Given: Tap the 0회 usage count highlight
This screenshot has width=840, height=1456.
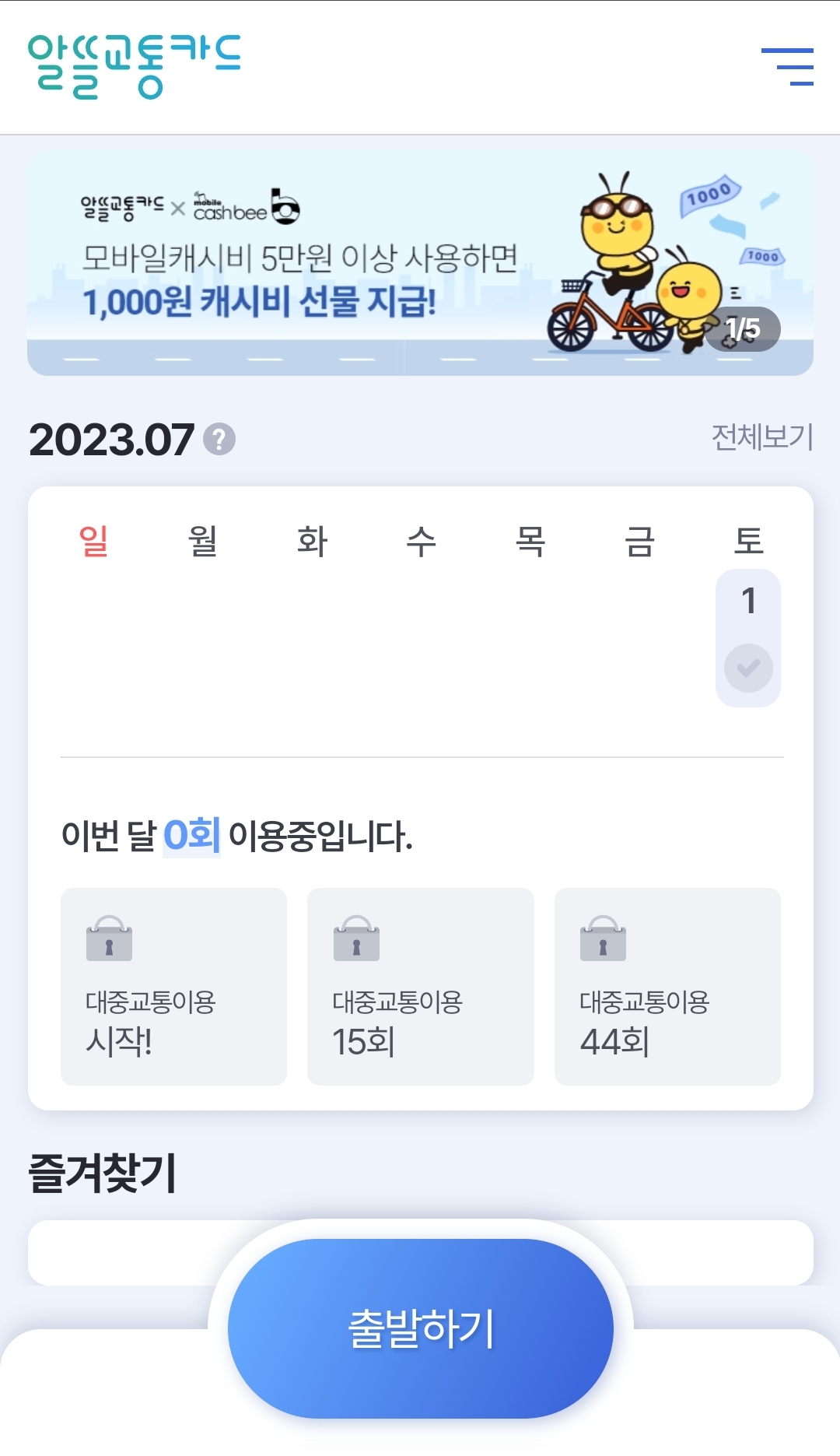Looking at the screenshot, I should tap(193, 837).
